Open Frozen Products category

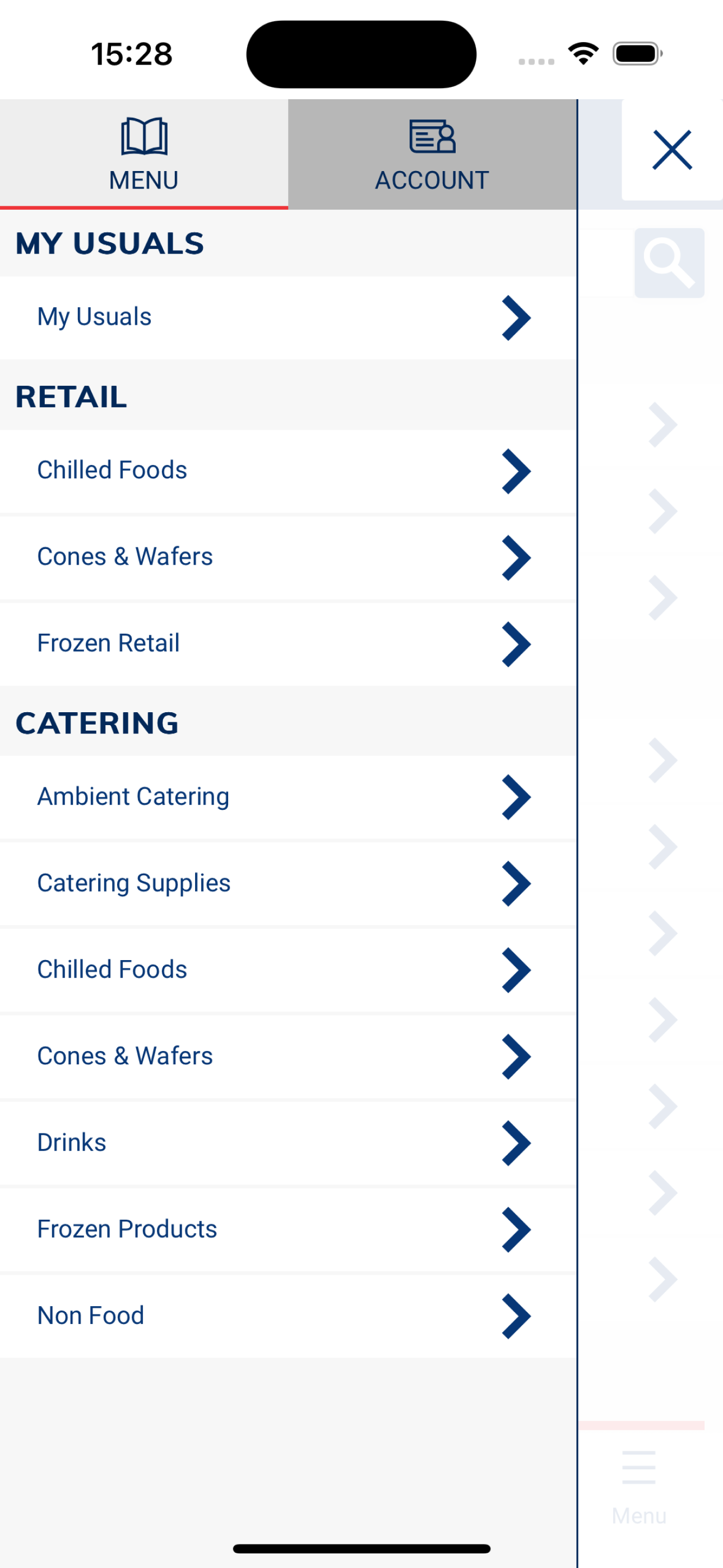point(289,1230)
